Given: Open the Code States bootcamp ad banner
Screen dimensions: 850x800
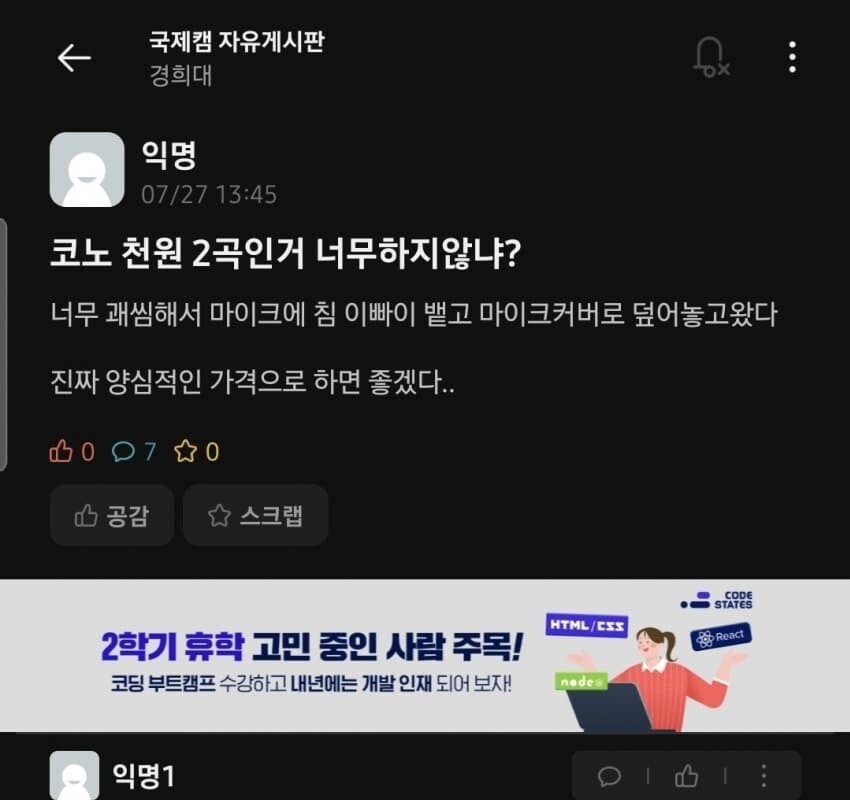Looking at the screenshot, I should coord(425,655).
